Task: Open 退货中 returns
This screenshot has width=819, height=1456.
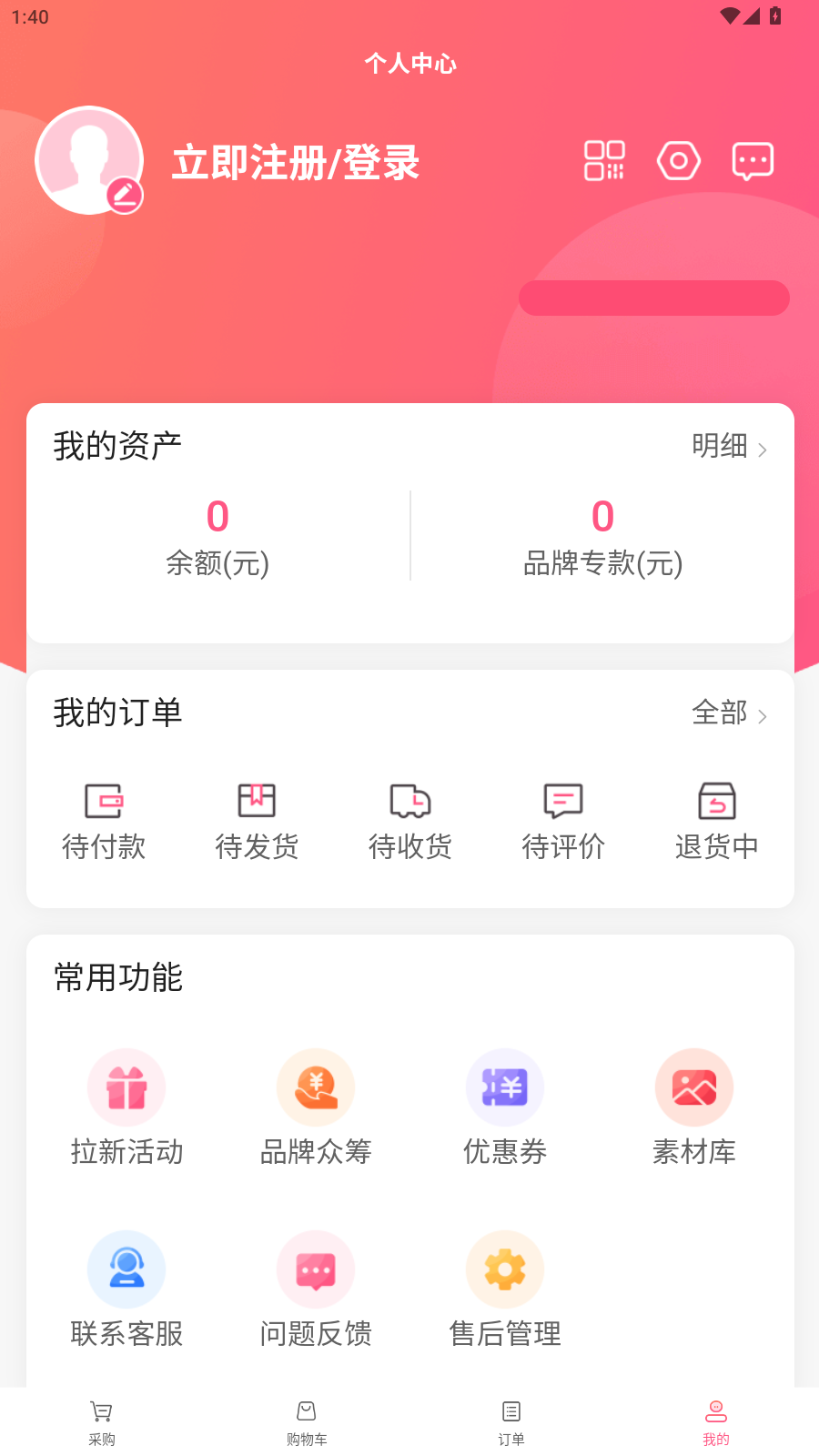Action: [716, 821]
